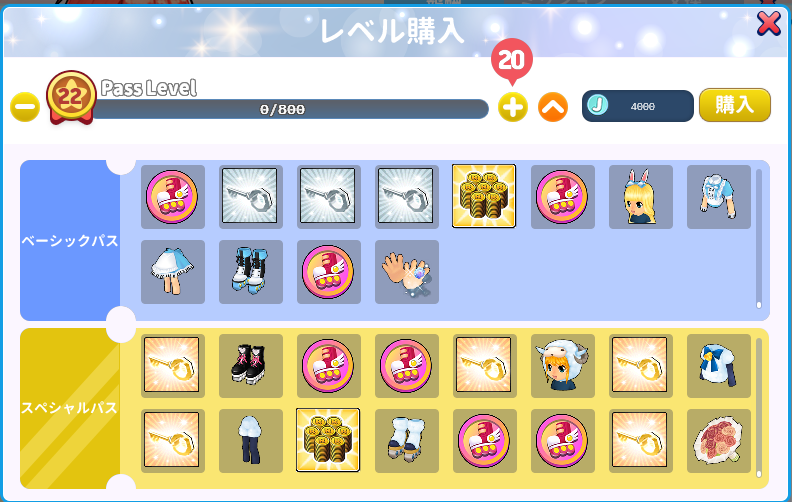Viewport: 792px width, 502px height.
Task: View the bunny ears hair reward
Action: click(x=640, y=196)
